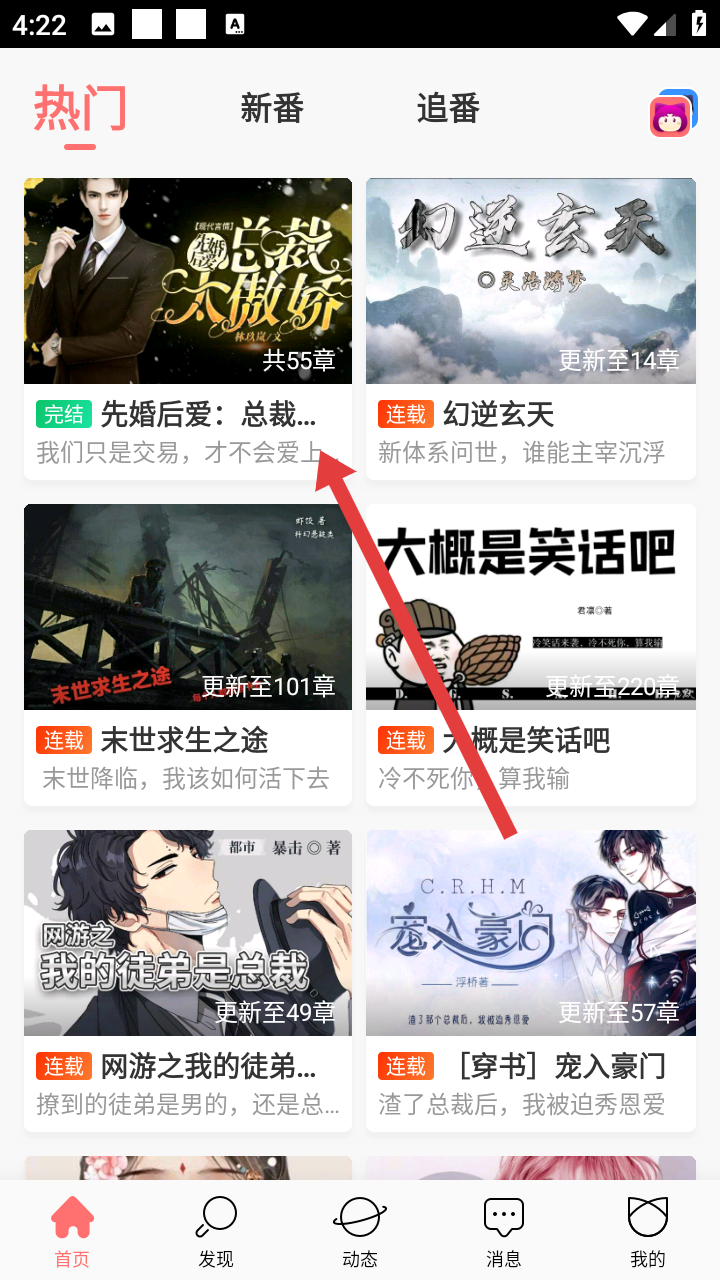Screen dimensions: 720x1280
Task: Open the novel 末世求生之途
Action: click(x=188, y=608)
